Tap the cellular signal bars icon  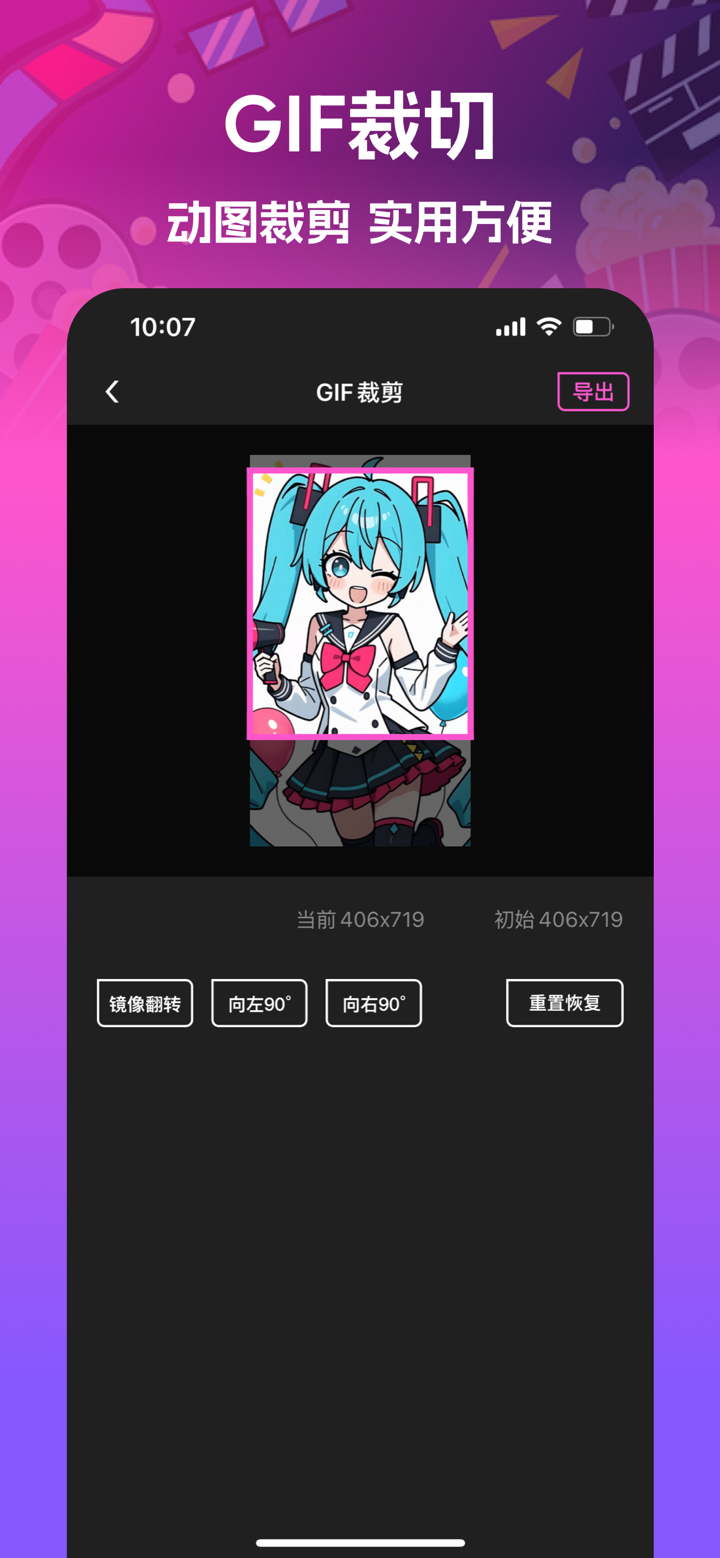(x=510, y=325)
